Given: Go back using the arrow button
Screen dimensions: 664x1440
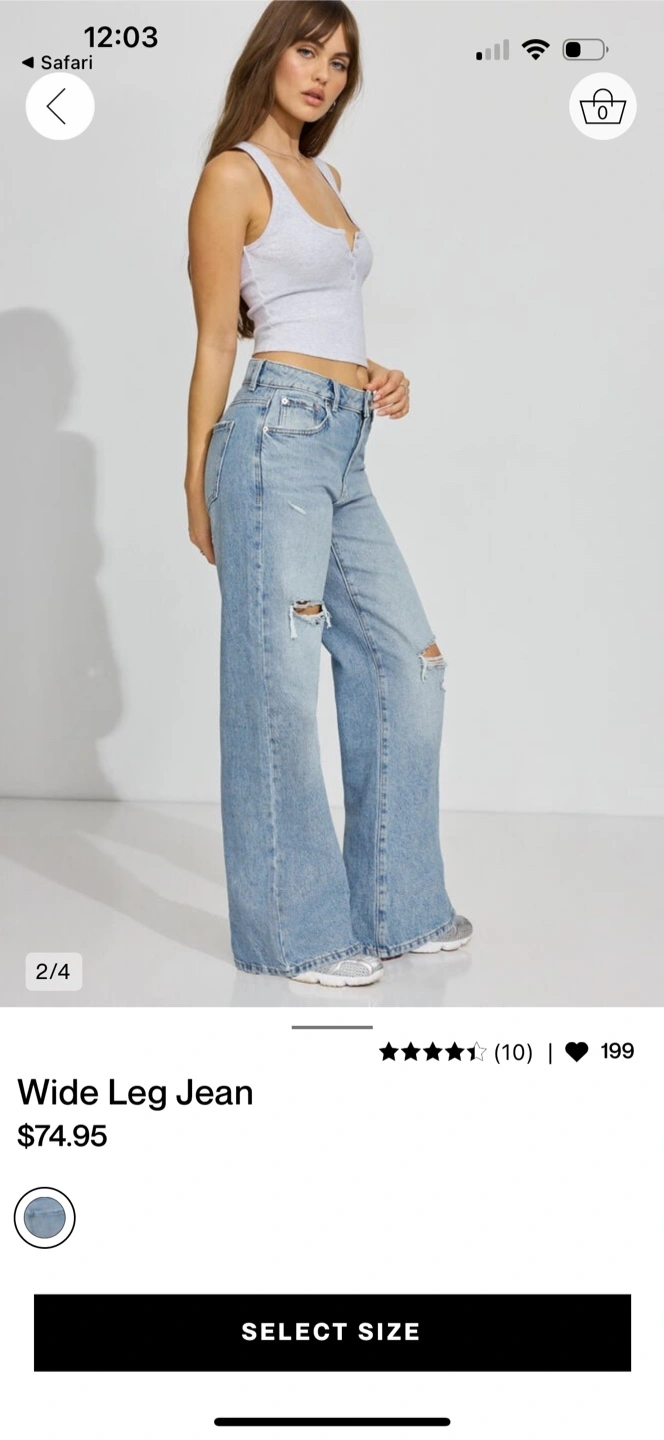Looking at the screenshot, I should pos(60,106).
